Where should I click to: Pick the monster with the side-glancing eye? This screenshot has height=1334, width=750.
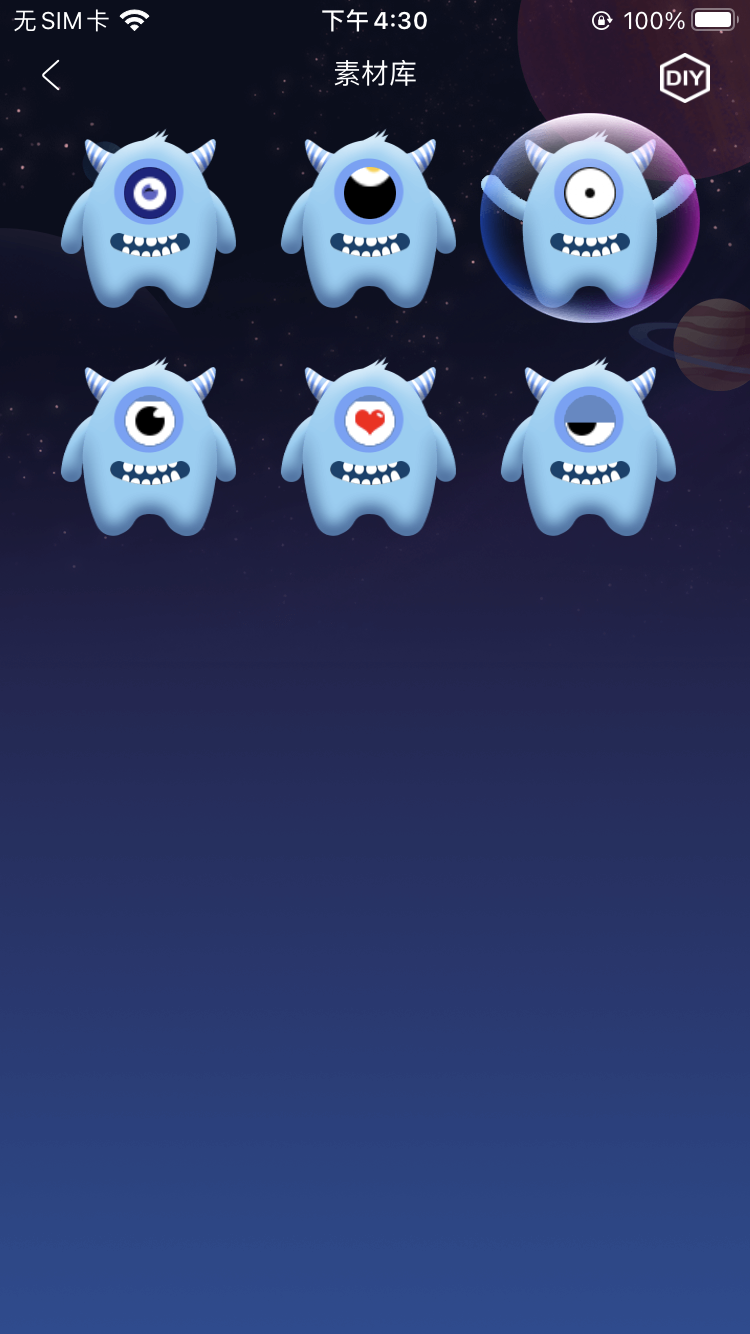[149, 448]
